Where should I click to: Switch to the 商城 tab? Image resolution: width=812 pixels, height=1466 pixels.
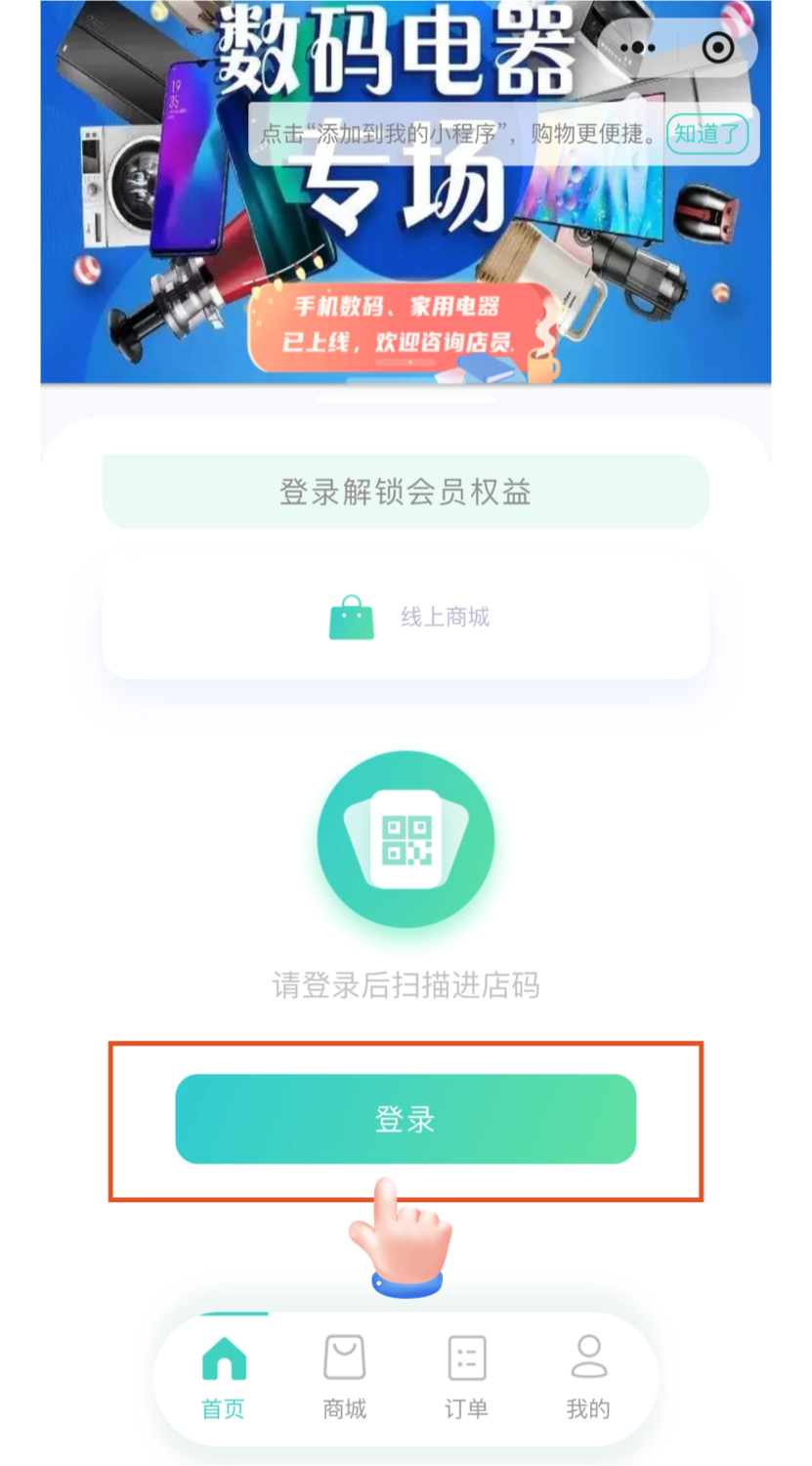point(344,1378)
